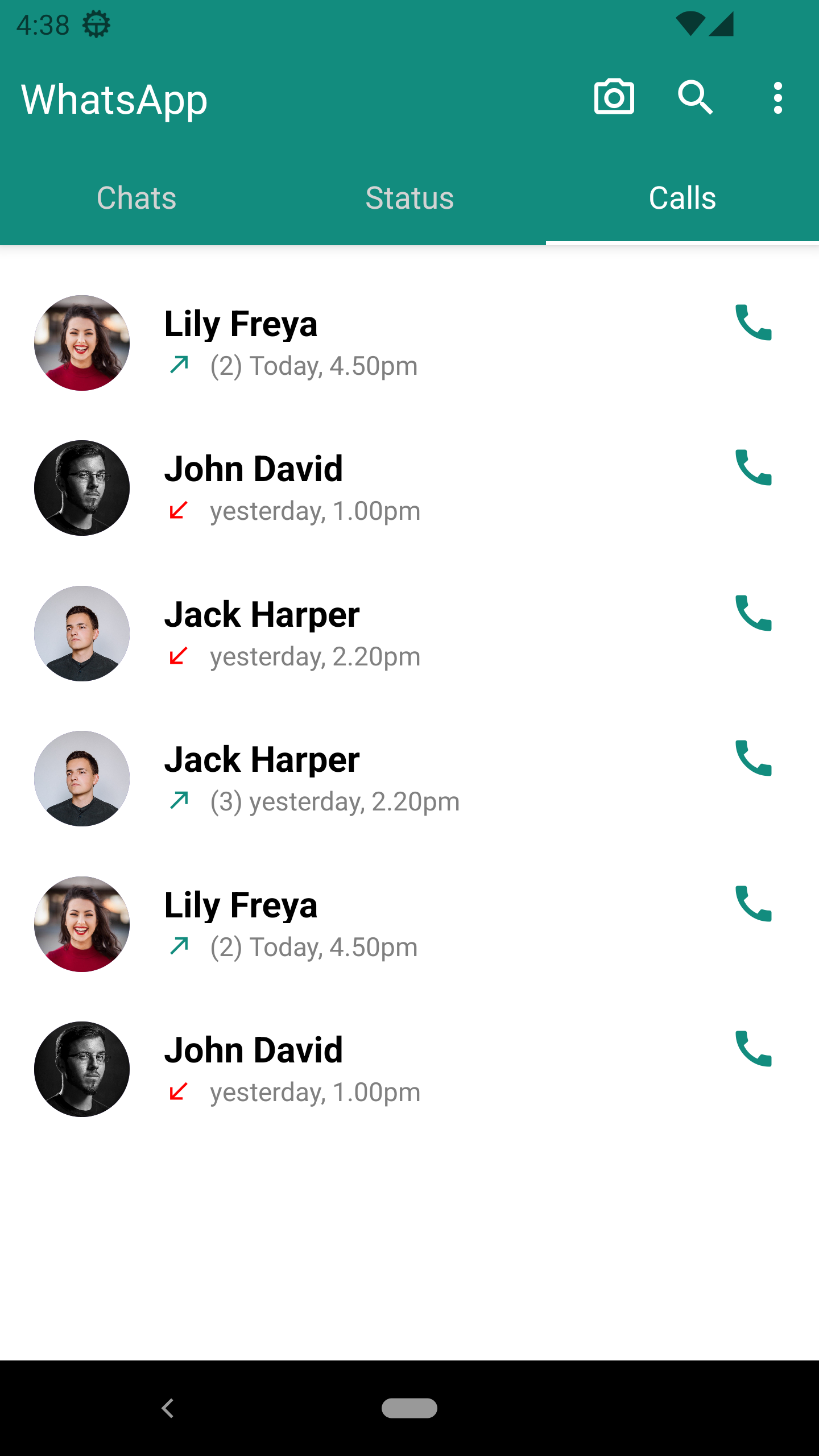Open the three-dot overflow menu
The height and width of the screenshot is (1456, 819).
(778, 97)
